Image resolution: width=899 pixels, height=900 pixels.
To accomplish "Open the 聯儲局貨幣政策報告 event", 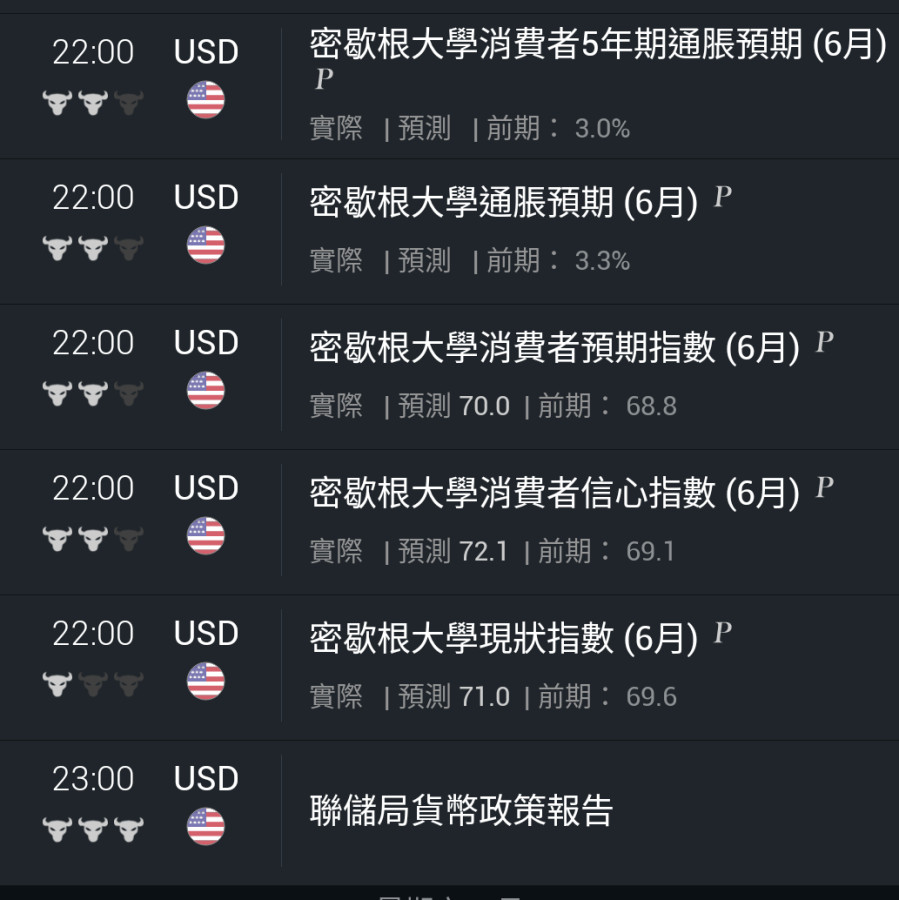I will pyautogui.click(x=461, y=811).
